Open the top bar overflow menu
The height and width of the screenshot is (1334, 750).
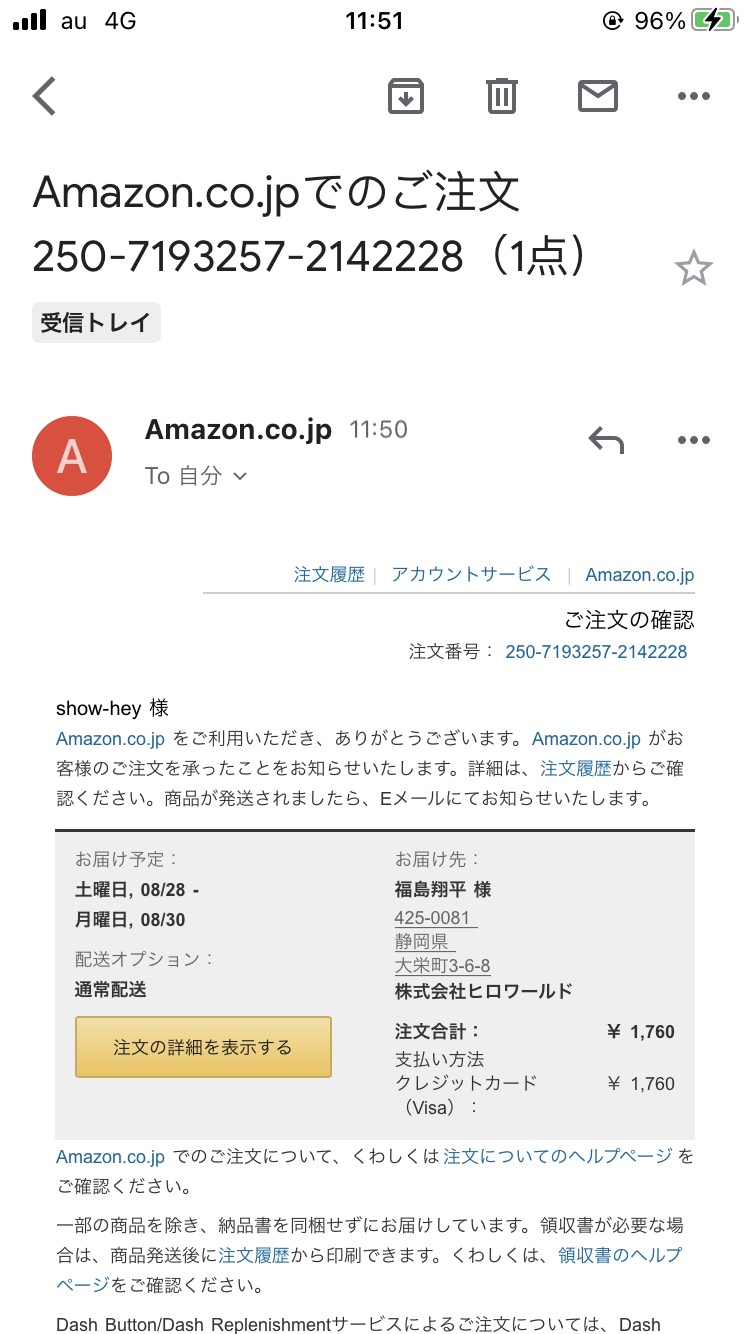[693, 96]
